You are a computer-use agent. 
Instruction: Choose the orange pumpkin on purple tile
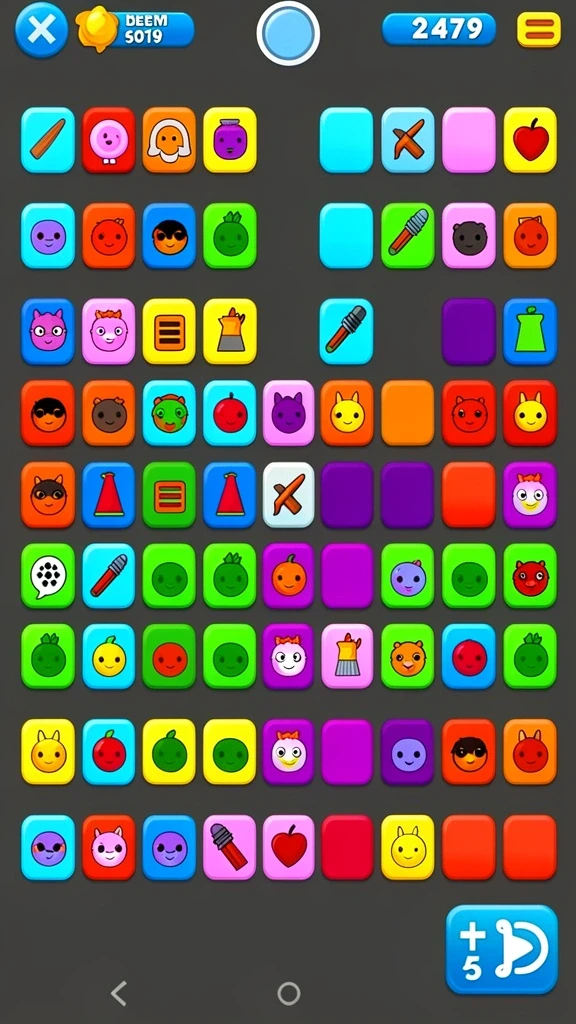[x=288, y=576]
